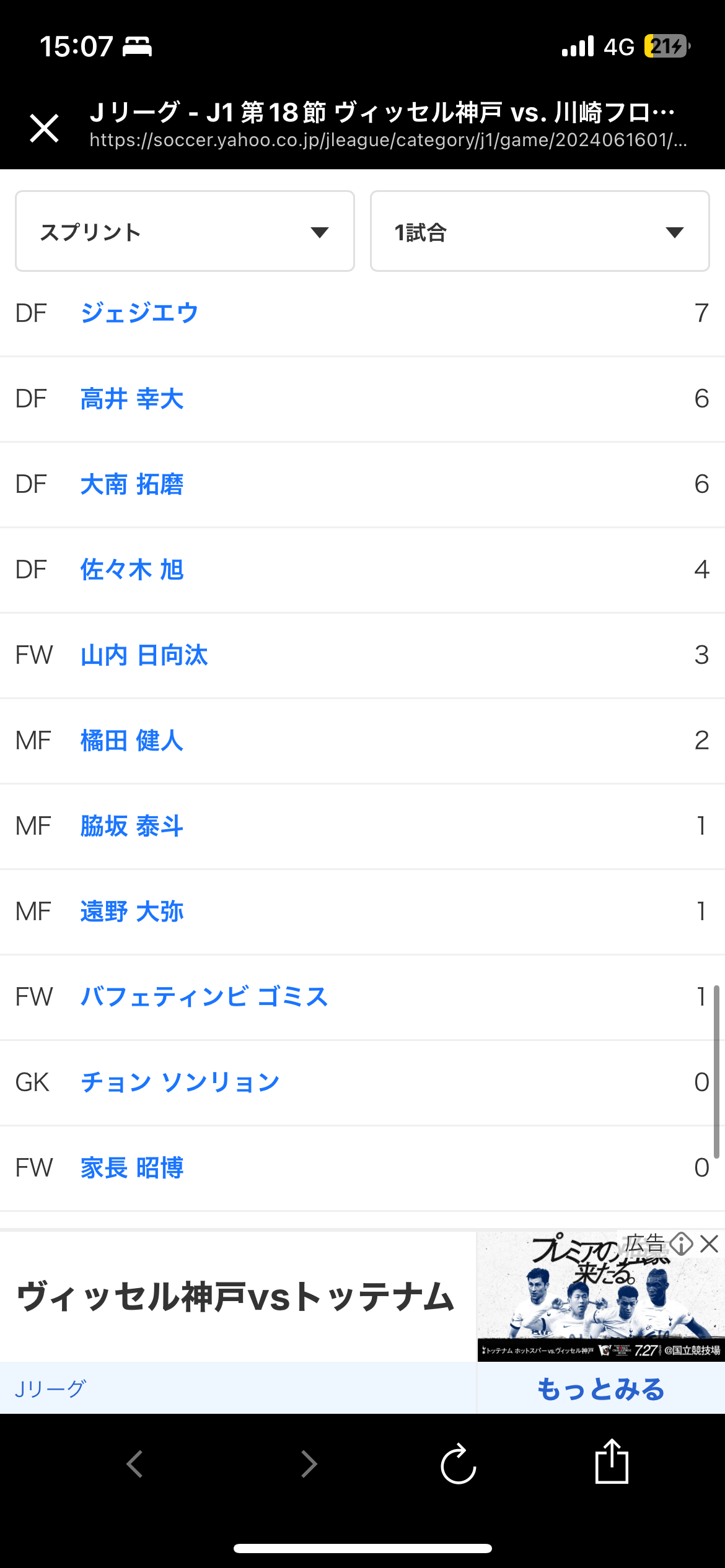Open player ジェジエウ's profile

coord(139,313)
